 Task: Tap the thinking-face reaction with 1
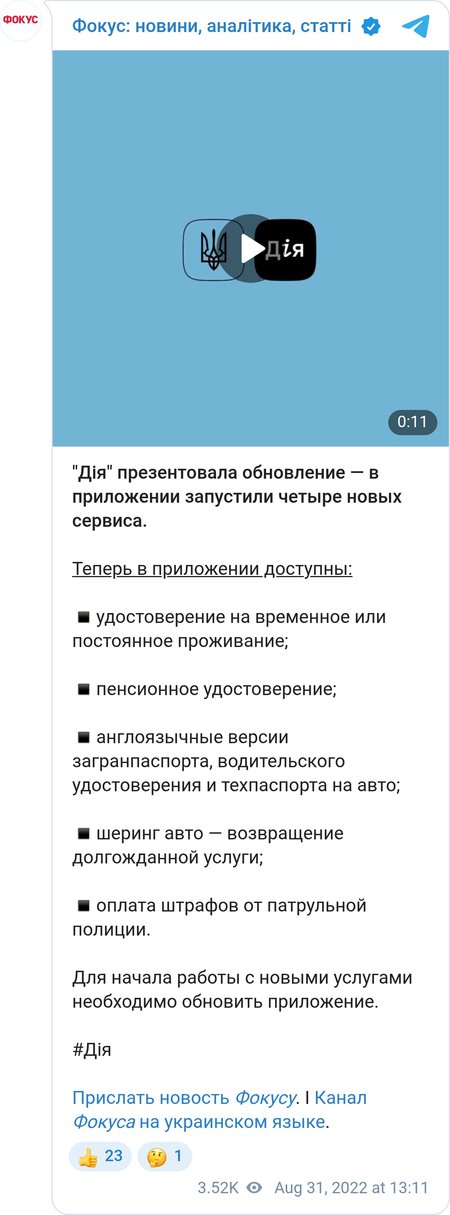tap(164, 1157)
